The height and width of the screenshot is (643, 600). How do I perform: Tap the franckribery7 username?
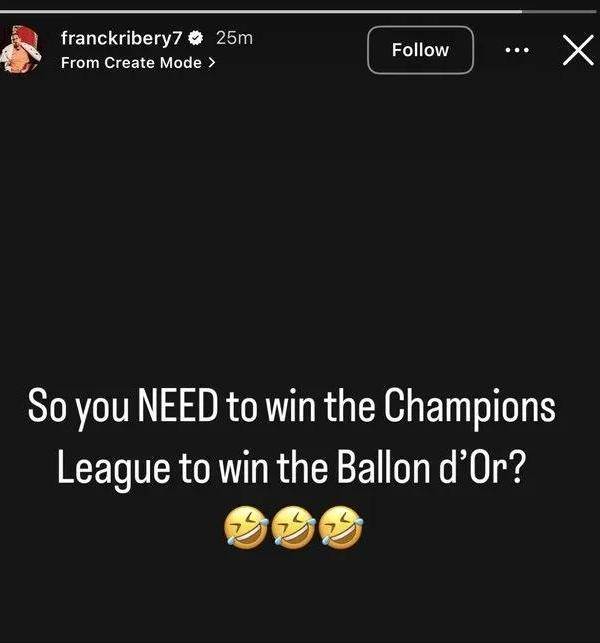click(122, 38)
